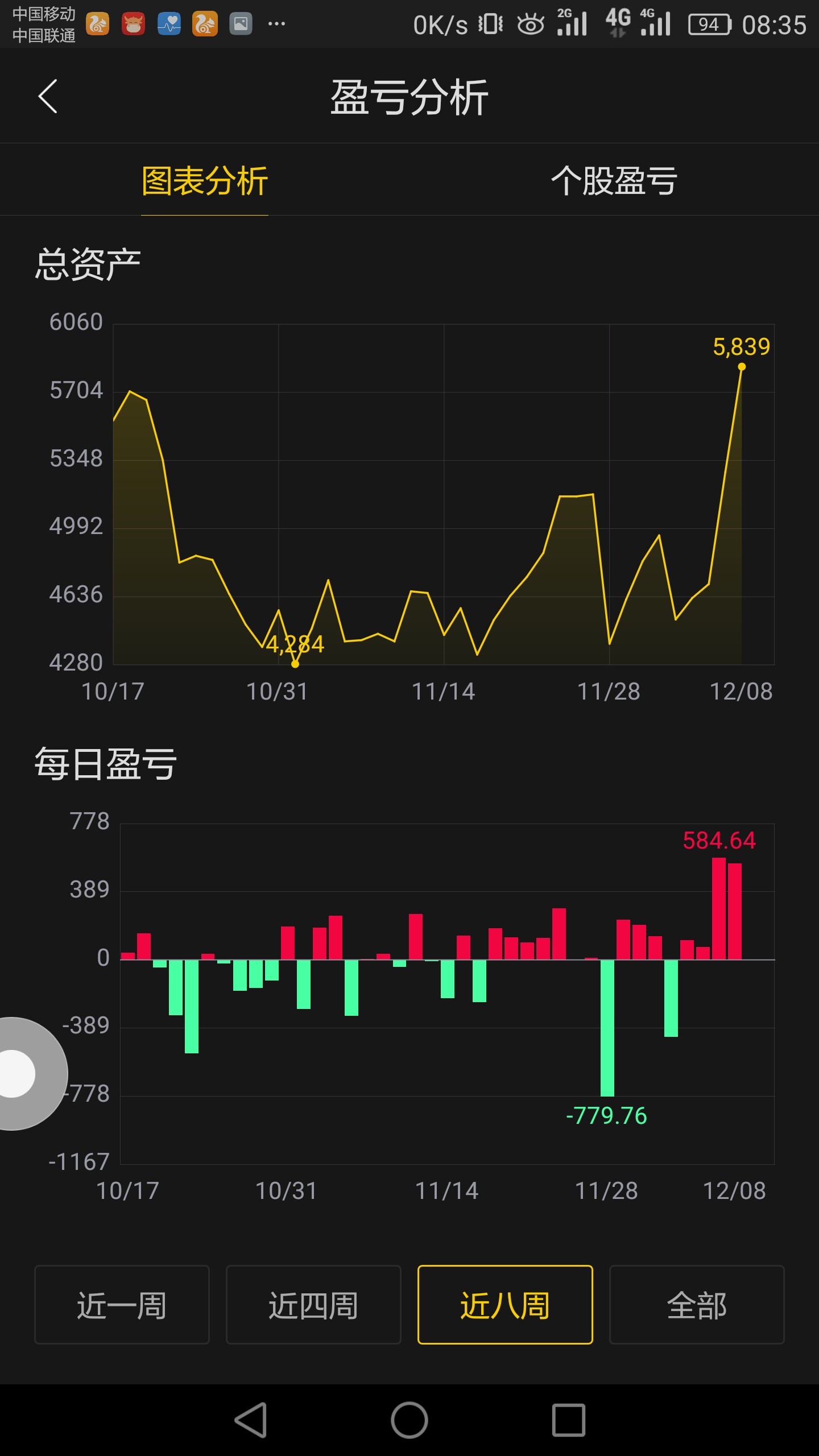Image resolution: width=819 pixels, height=1456 pixels.
Task: Show the 近一周 time range
Action: (122, 1305)
